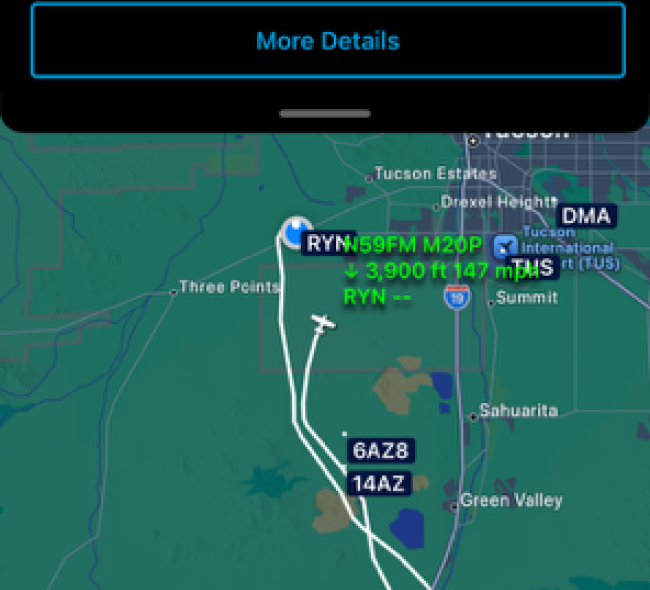Tap the 14AZ airfield label

(x=380, y=484)
